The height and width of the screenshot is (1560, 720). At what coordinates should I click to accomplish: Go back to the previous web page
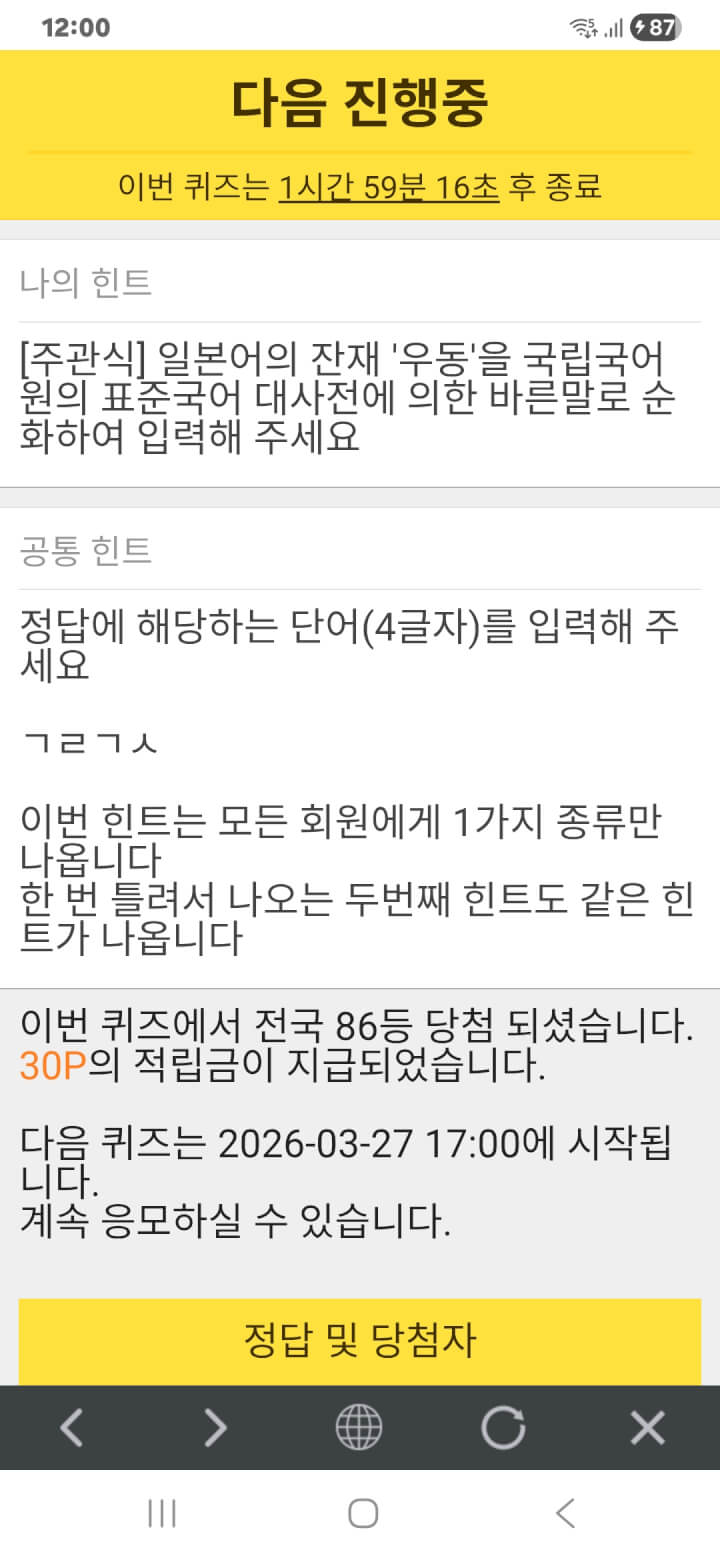click(x=71, y=1427)
